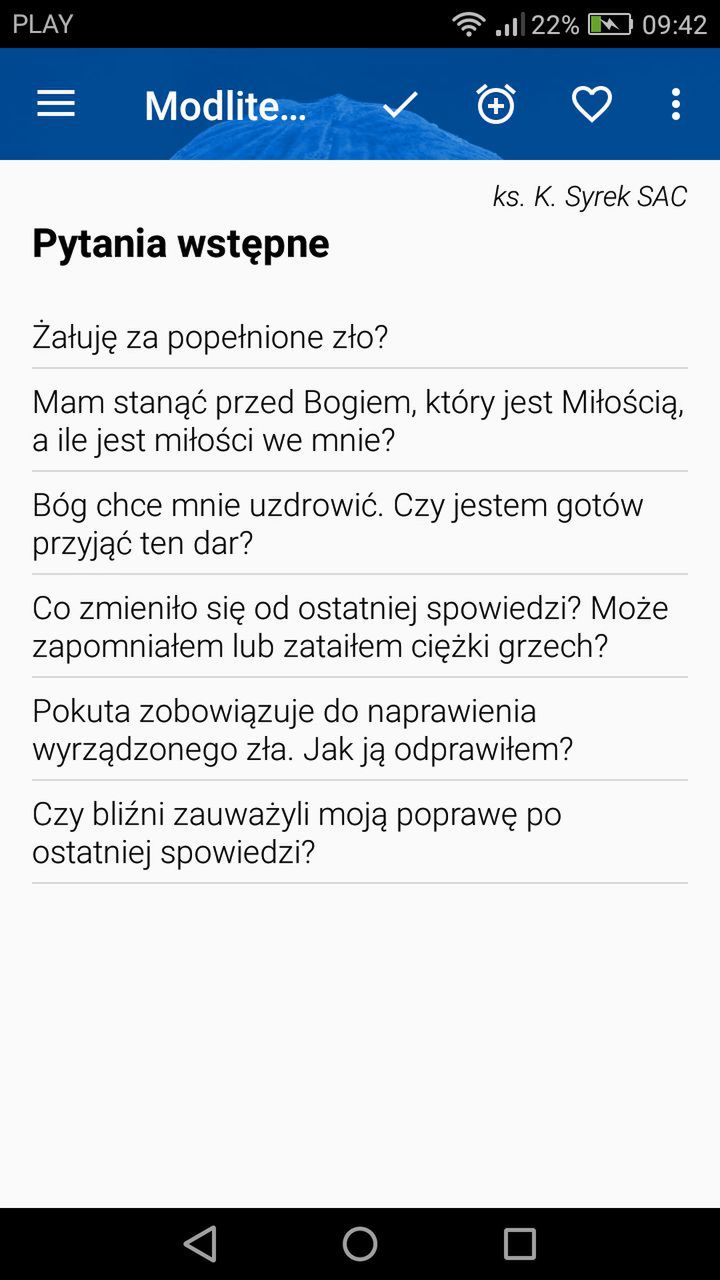Tap 'Co zmieniło się od ostatniej spowiedzi?' row

click(x=360, y=626)
